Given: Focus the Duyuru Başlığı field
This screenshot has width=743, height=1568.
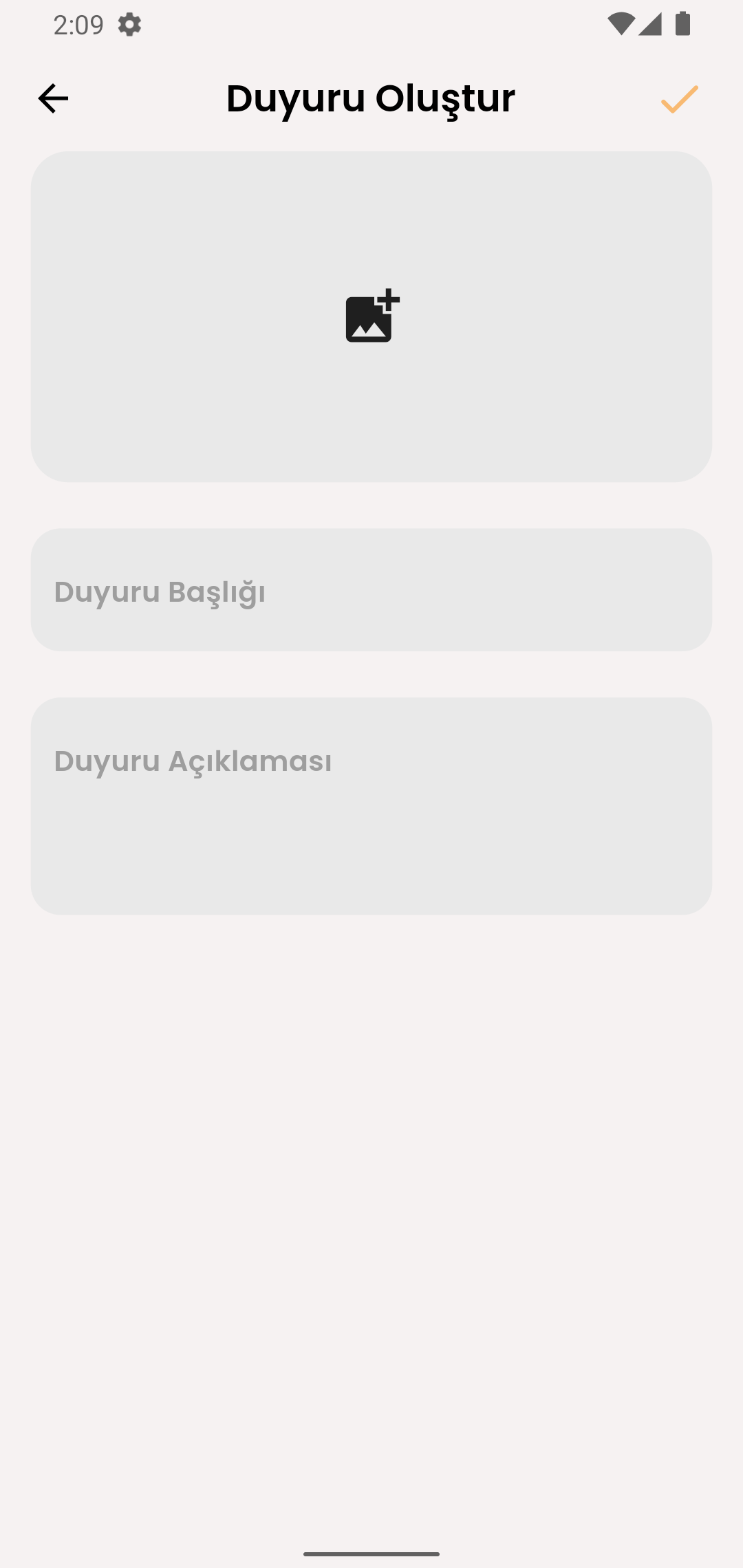Looking at the screenshot, I should (x=371, y=590).
